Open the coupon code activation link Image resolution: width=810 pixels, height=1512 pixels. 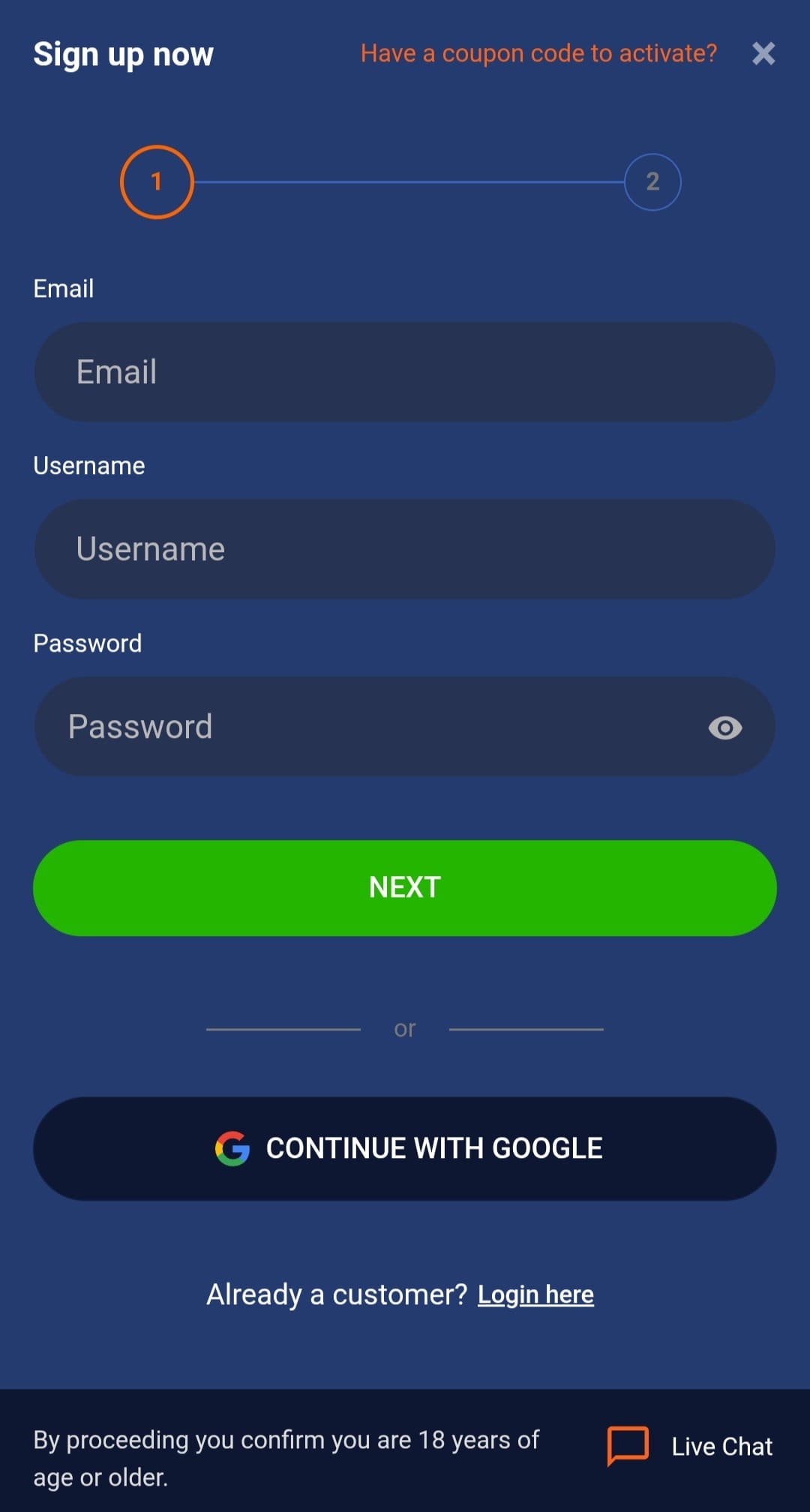[x=538, y=53]
